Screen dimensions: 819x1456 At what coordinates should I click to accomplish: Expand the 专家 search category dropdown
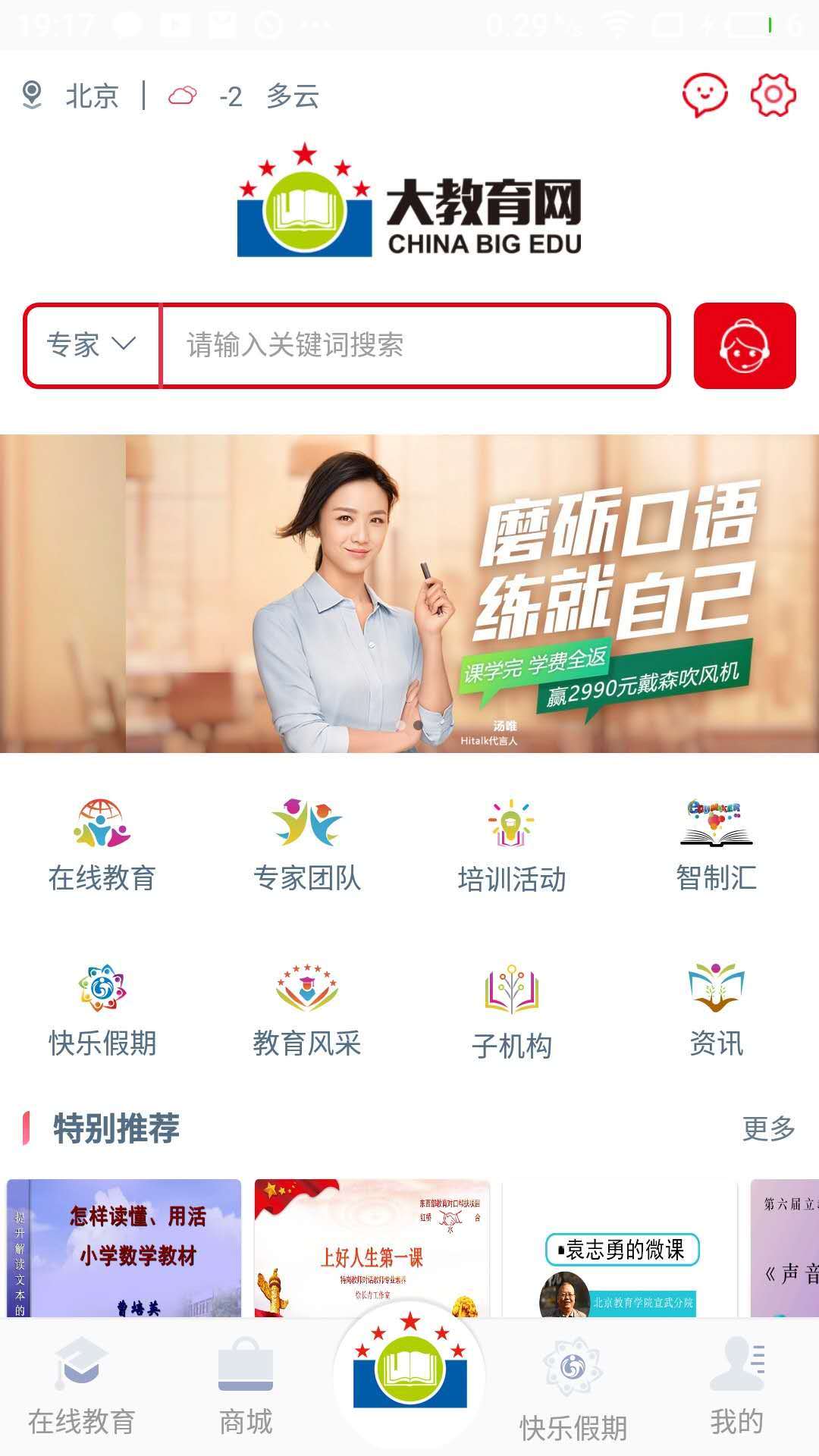click(x=92, y=345)
